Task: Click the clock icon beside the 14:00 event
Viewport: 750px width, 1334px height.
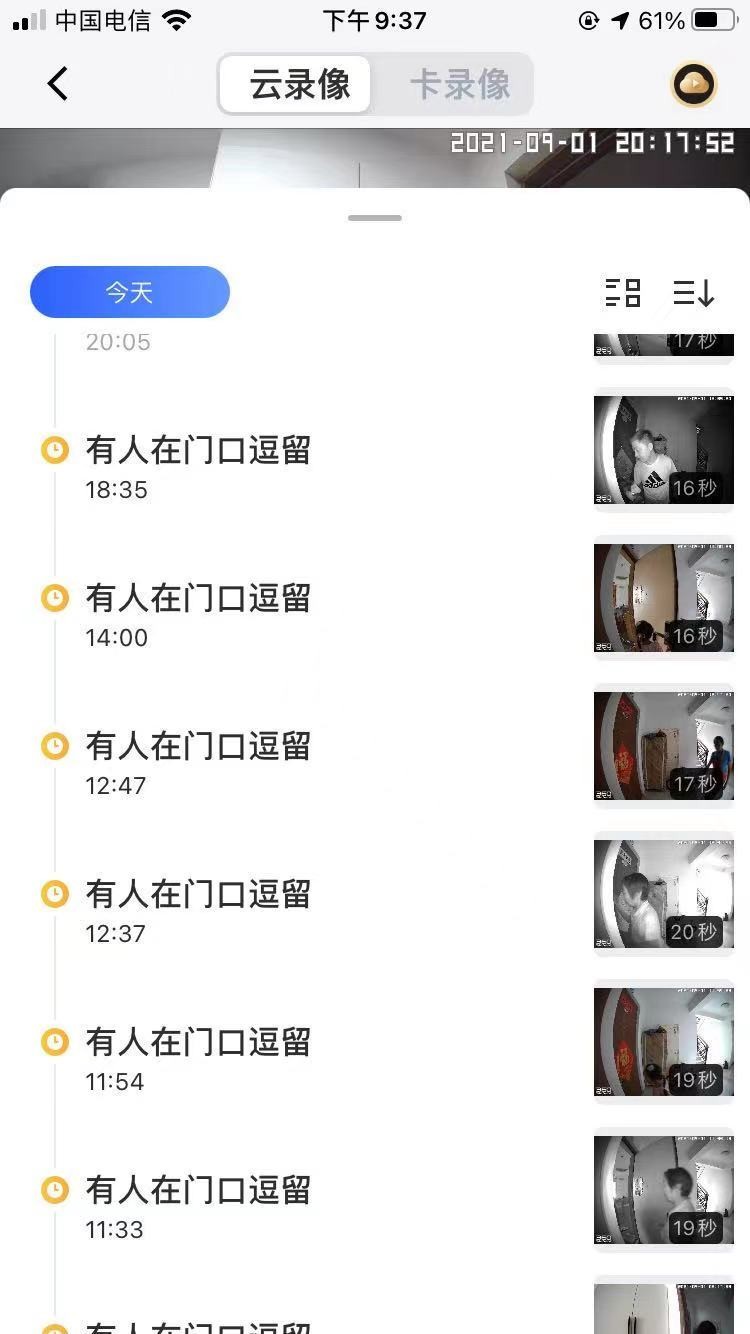Action: (54, 598)
